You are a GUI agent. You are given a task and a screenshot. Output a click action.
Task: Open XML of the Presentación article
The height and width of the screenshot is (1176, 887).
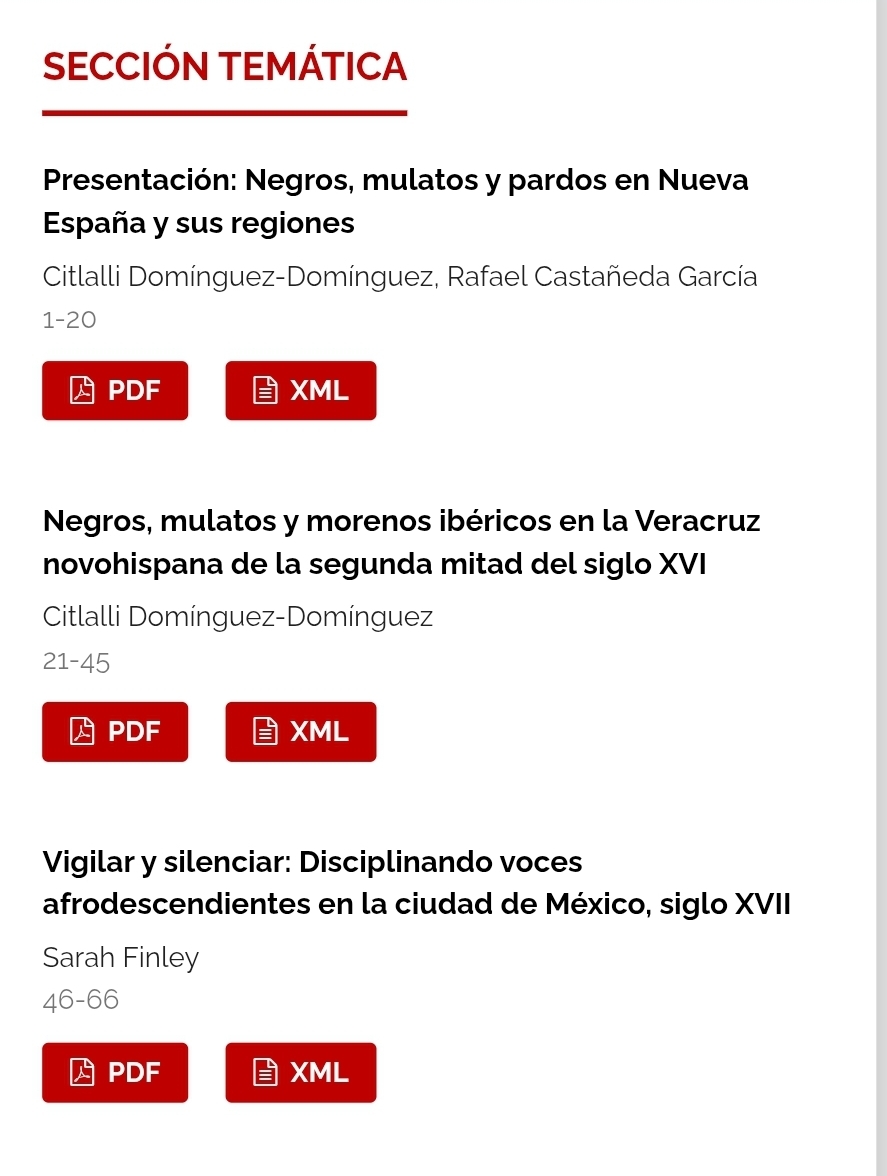(x=301, y=391)
